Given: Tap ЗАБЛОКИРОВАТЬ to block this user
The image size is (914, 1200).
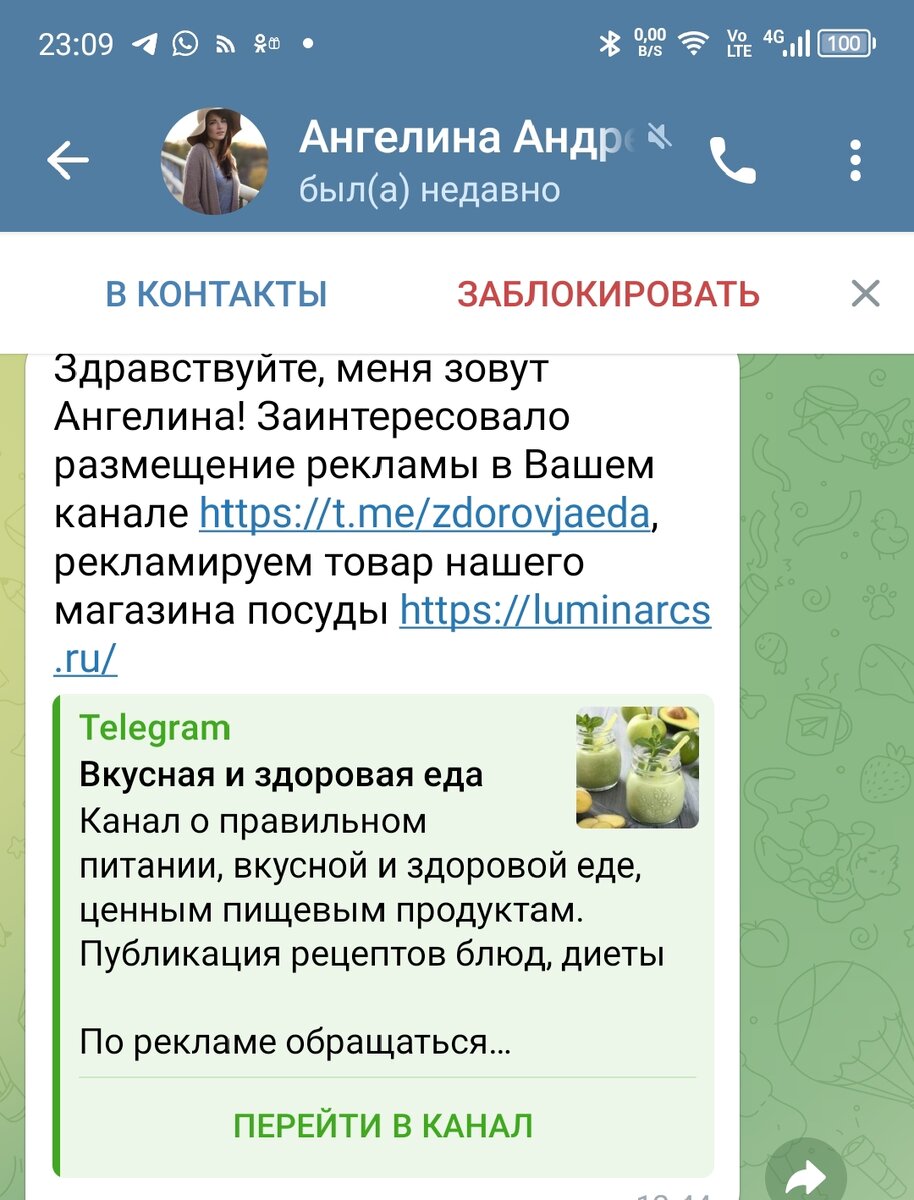Looking at the screenshot, I should tap(608, 294).
